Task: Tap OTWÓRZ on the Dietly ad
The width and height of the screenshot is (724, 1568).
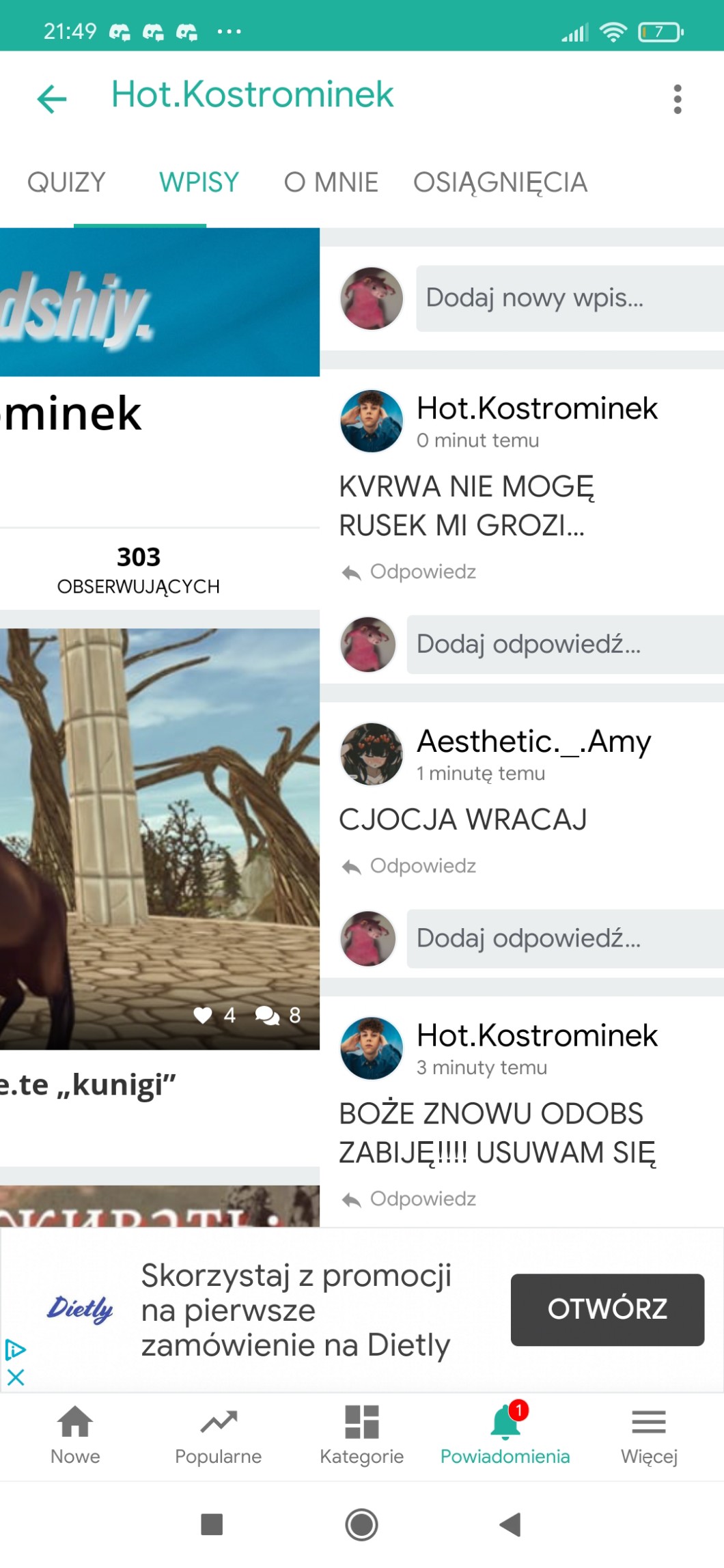Action: click(x=607, y=1309)
